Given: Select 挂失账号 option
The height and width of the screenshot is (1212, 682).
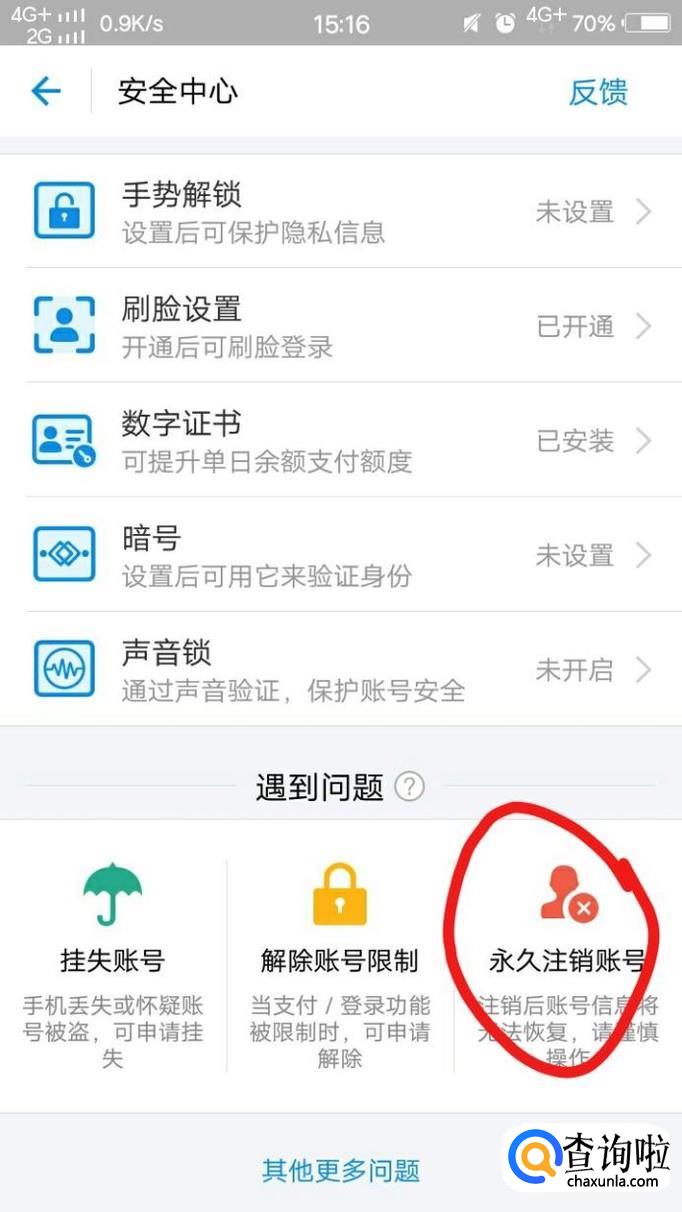Looking at the screenshot, I should [112, 960].
